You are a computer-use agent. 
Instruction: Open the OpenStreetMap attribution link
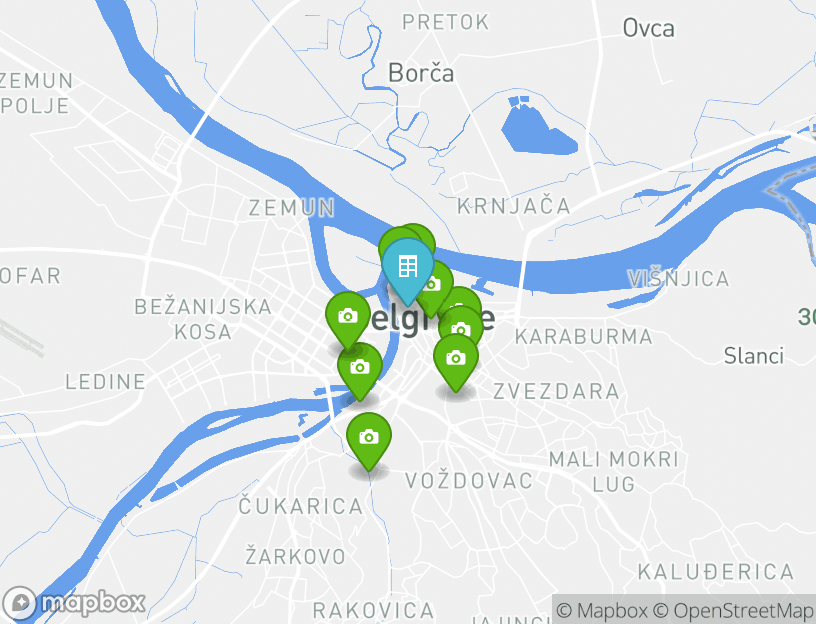tap(734, 610)
